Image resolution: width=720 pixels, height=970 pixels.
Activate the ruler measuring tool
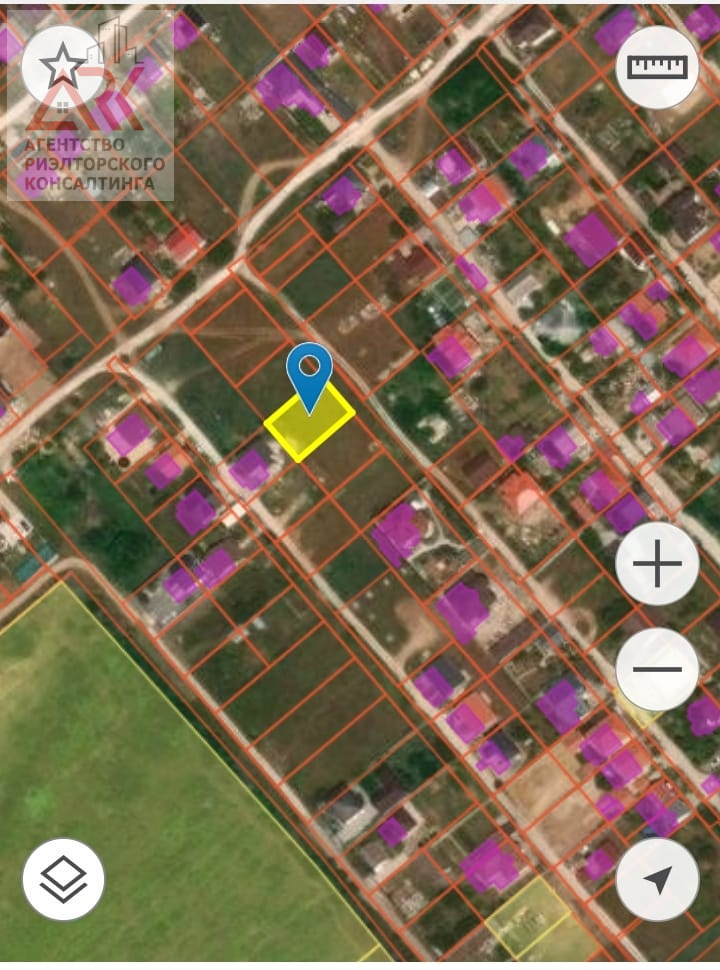coord(657,66)
